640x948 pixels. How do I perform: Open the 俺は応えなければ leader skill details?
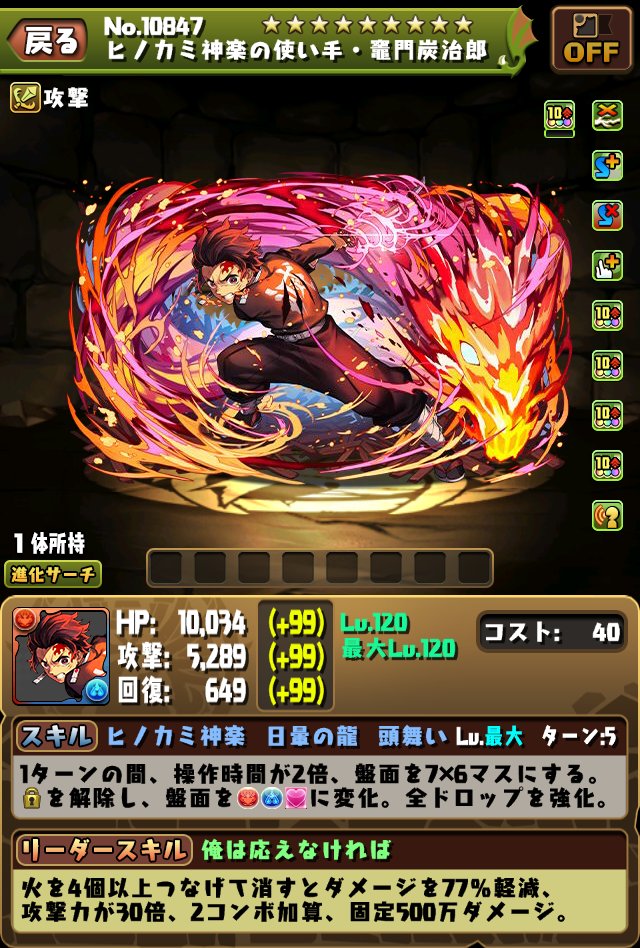(320, 851)
